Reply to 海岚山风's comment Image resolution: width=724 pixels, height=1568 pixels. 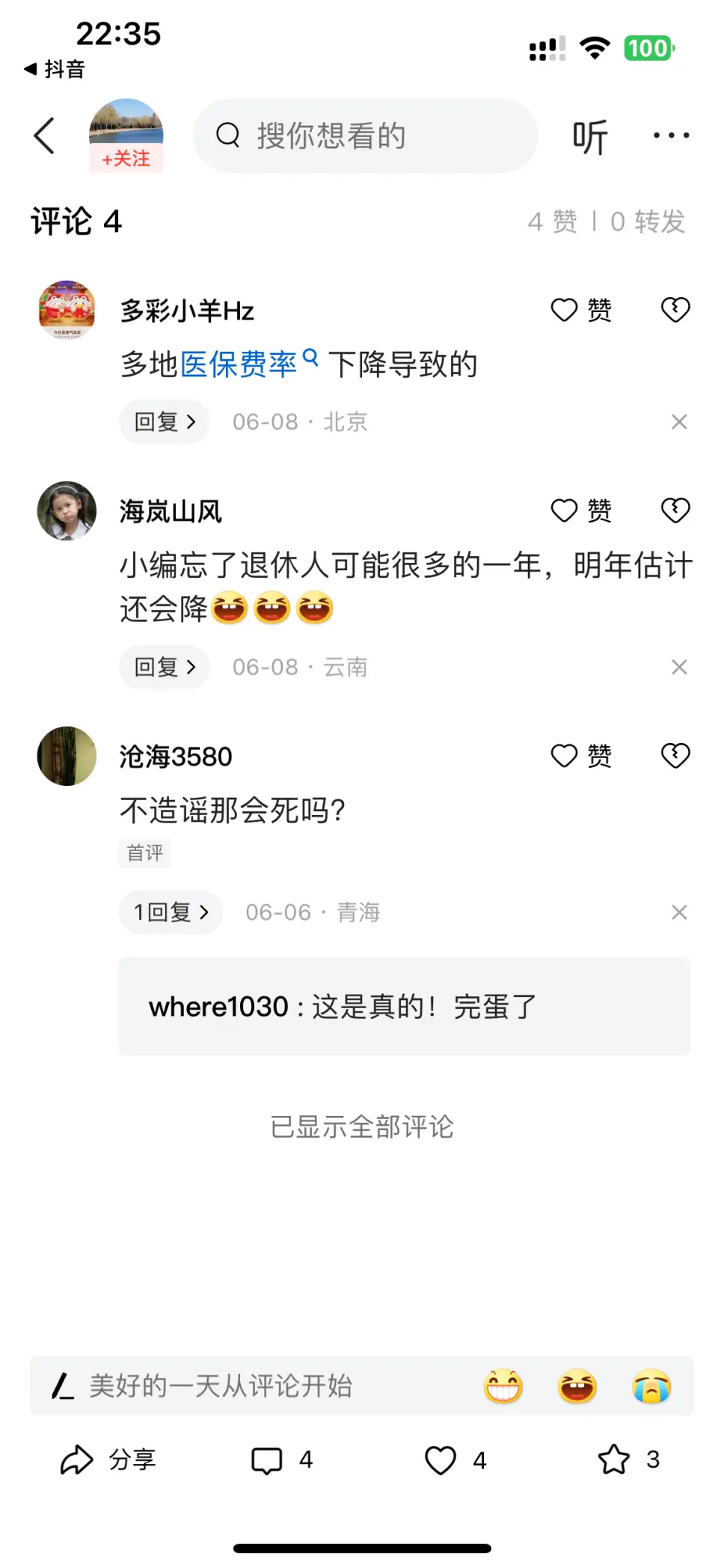click(x=165, y=667)
